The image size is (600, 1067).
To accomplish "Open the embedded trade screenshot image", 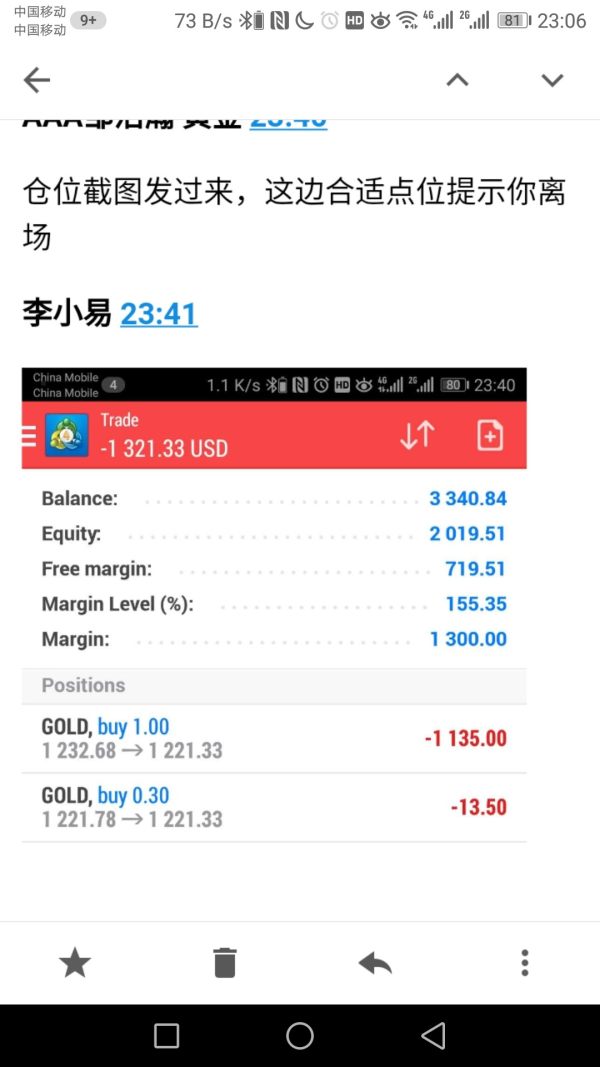I will (x=274, y=605).
